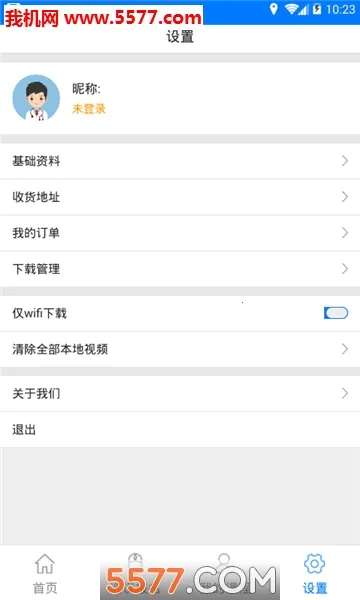Open the 基础资料 row
The height and width of the screenshot is (600, 360).
tap(180, 161)
